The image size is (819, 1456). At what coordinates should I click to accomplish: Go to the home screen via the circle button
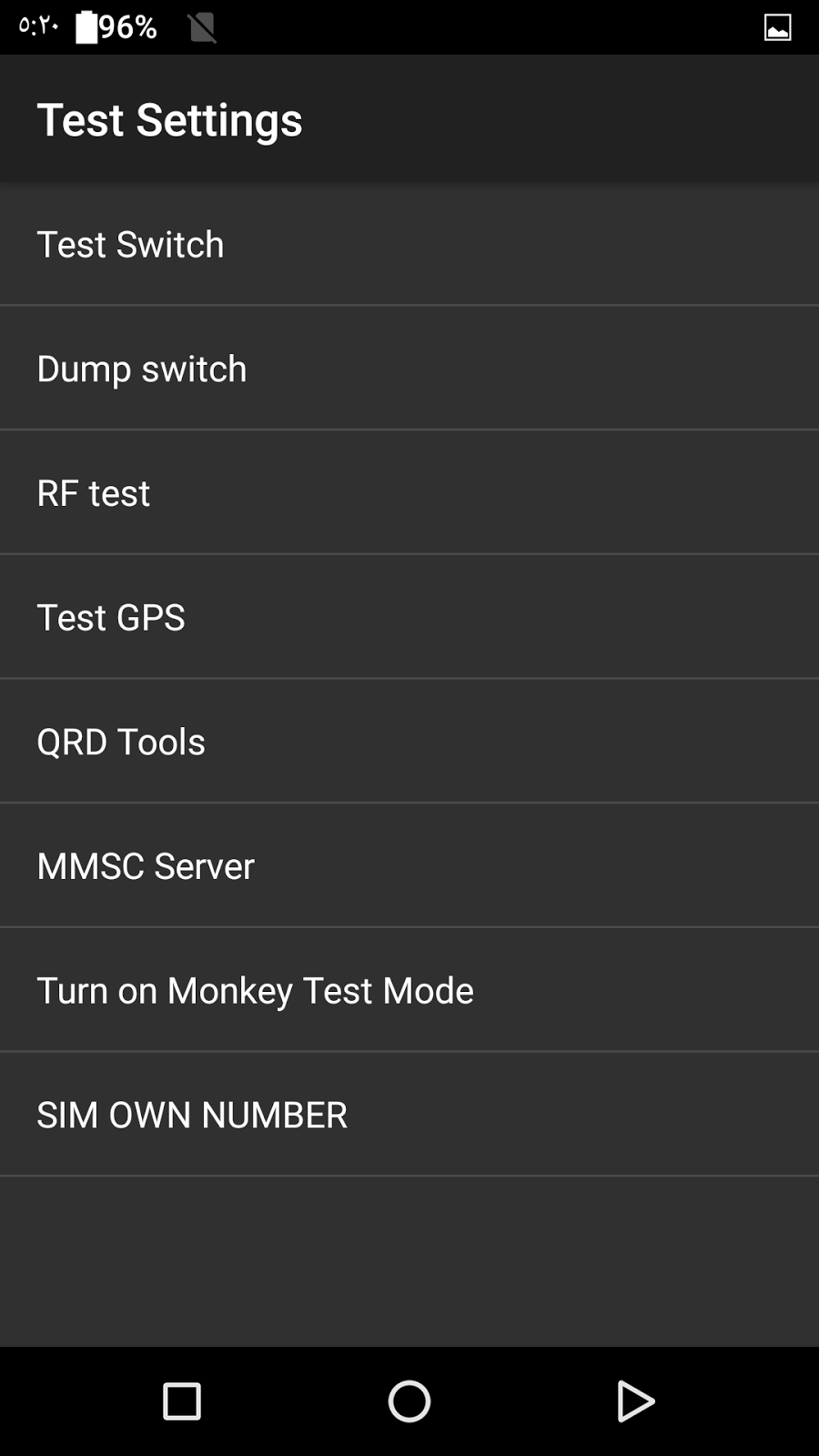[409, 1401]
